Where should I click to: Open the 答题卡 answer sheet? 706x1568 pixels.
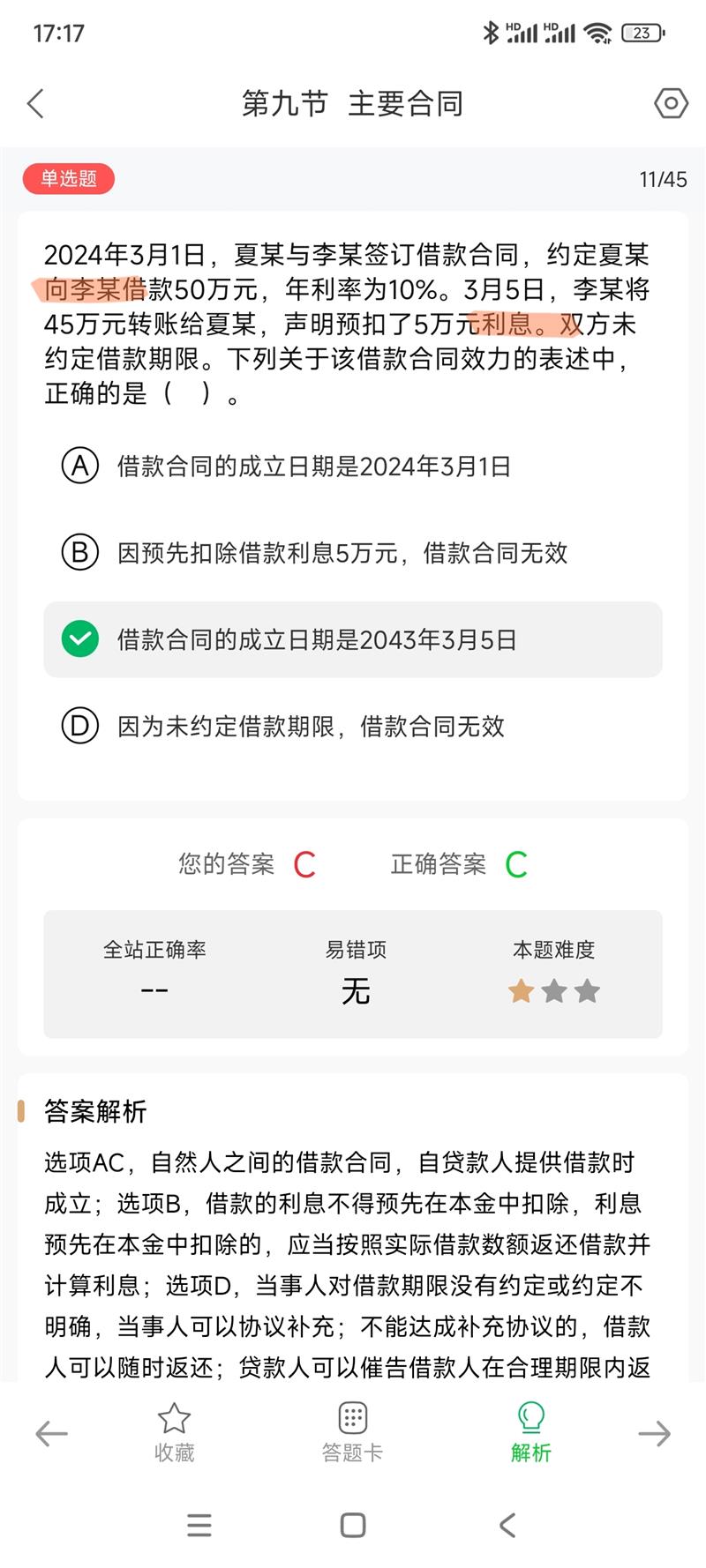coord(352,1432)
